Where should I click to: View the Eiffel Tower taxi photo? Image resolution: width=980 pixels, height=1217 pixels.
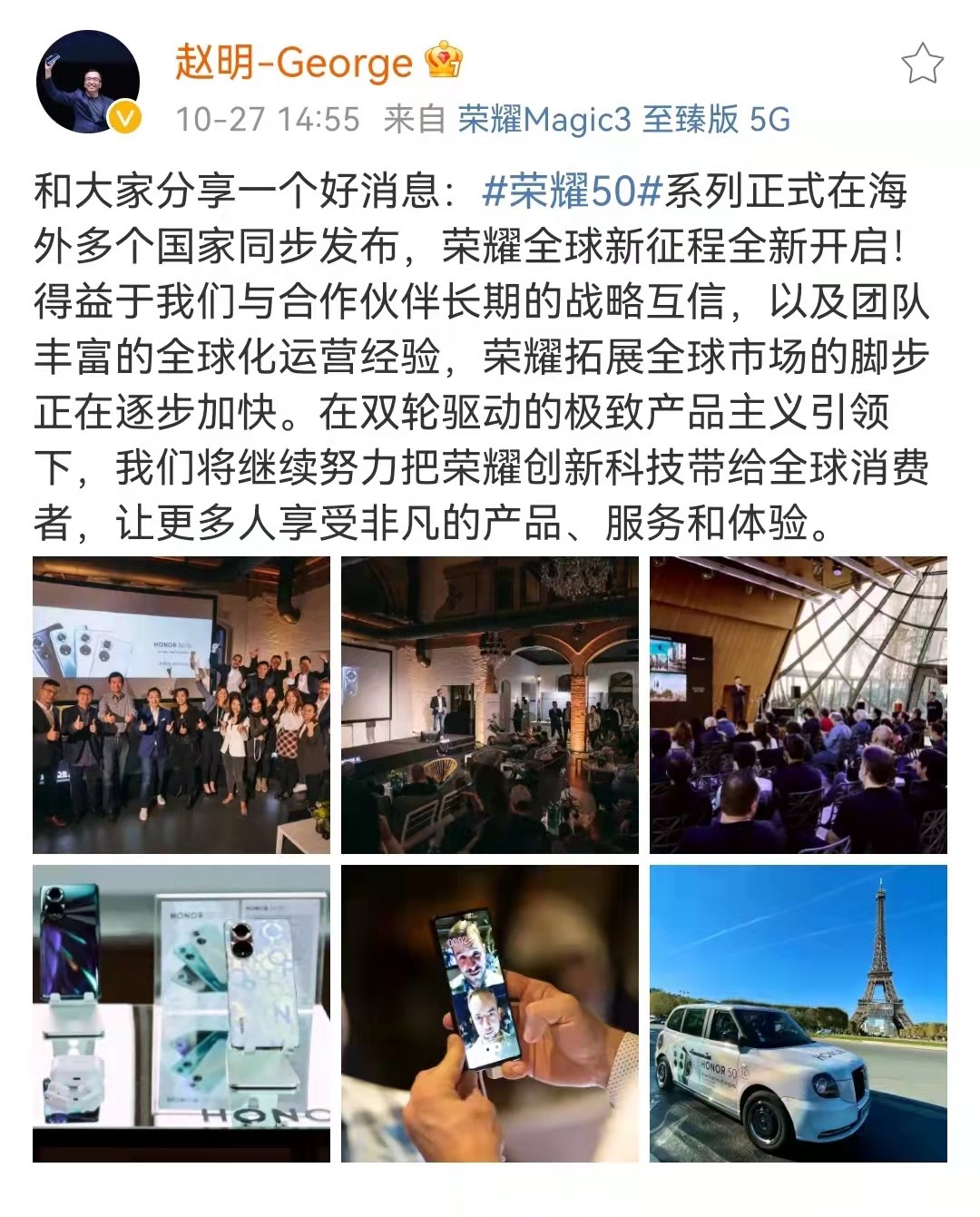pyautogui.click(x=798, y=1013)
